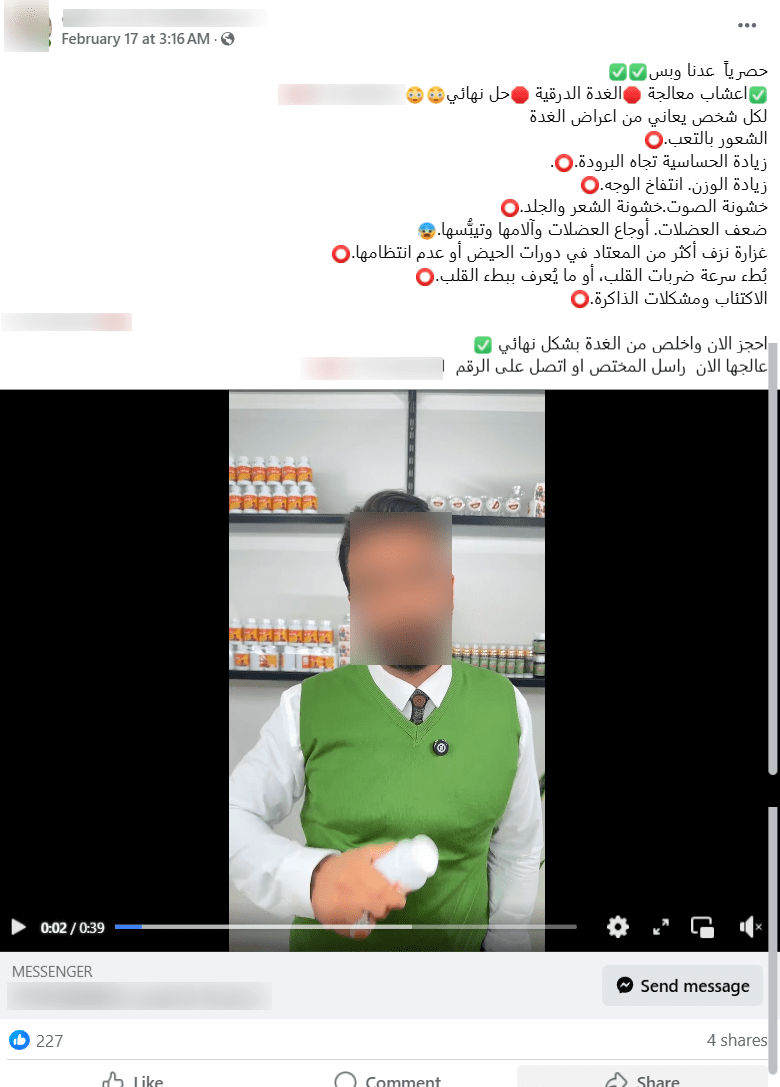Comment on this post

click(x=388, y=1080)
